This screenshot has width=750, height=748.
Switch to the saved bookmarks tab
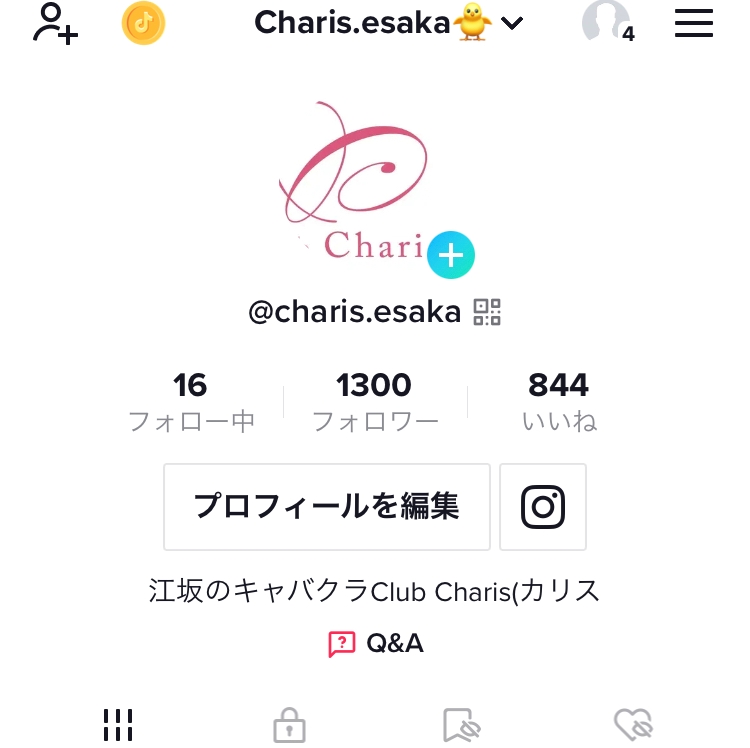(462, 724)
